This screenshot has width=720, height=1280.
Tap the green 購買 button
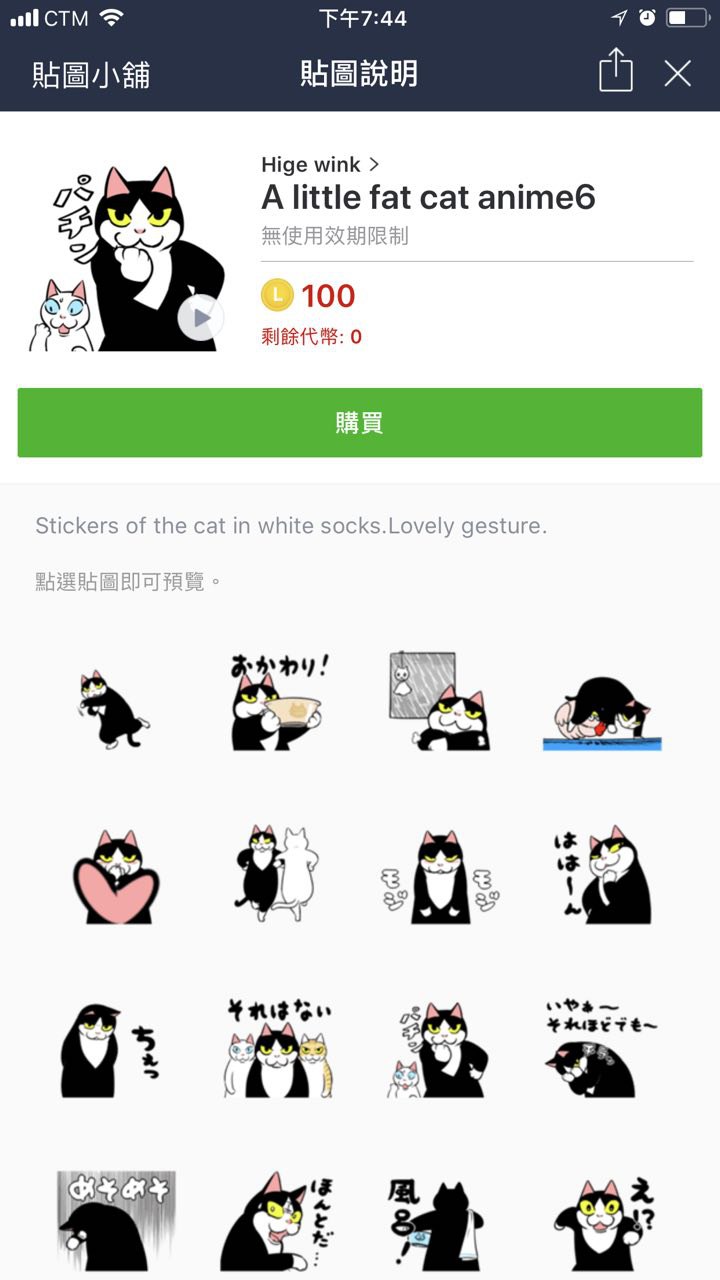coord(360,423)
